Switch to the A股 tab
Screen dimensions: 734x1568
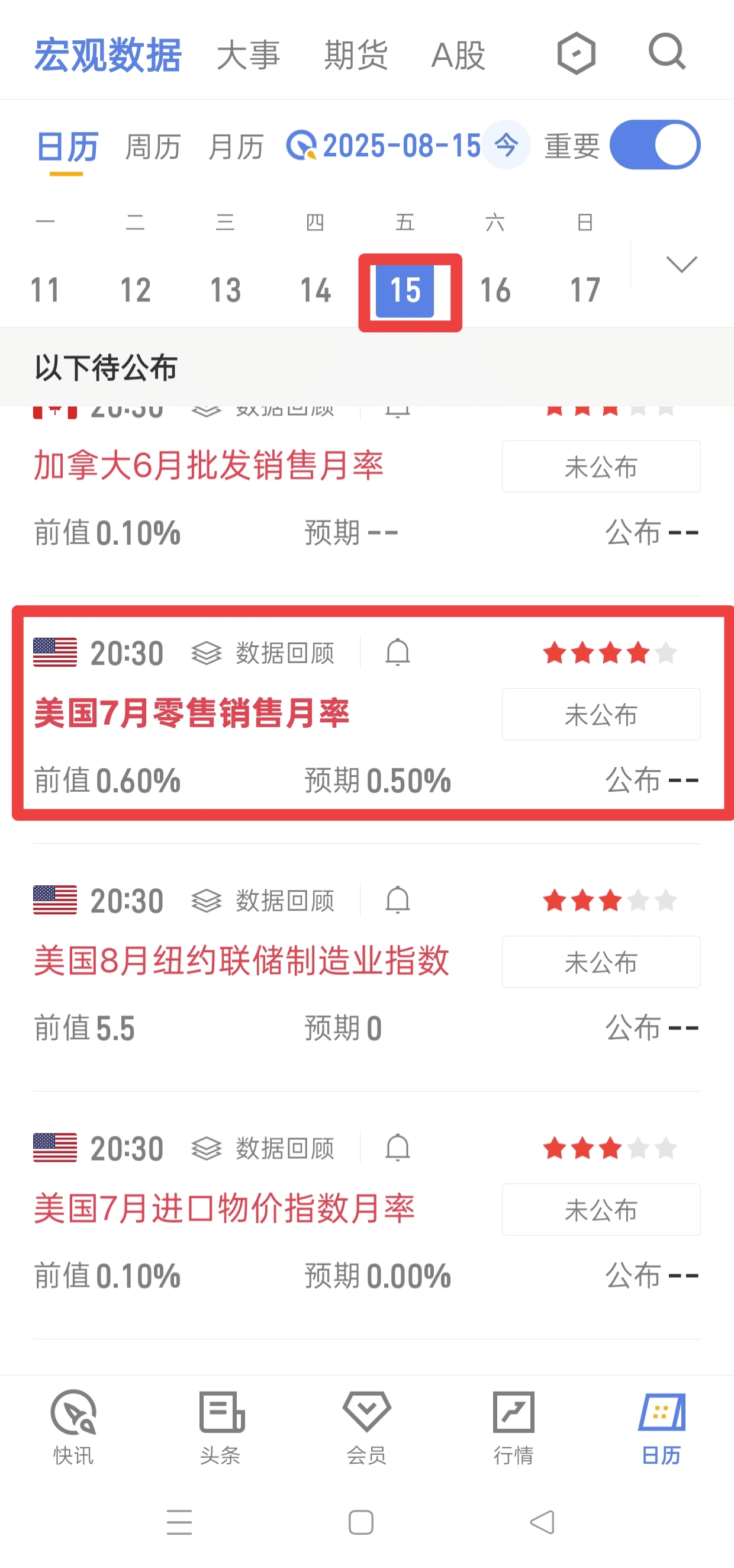[458, 56]
